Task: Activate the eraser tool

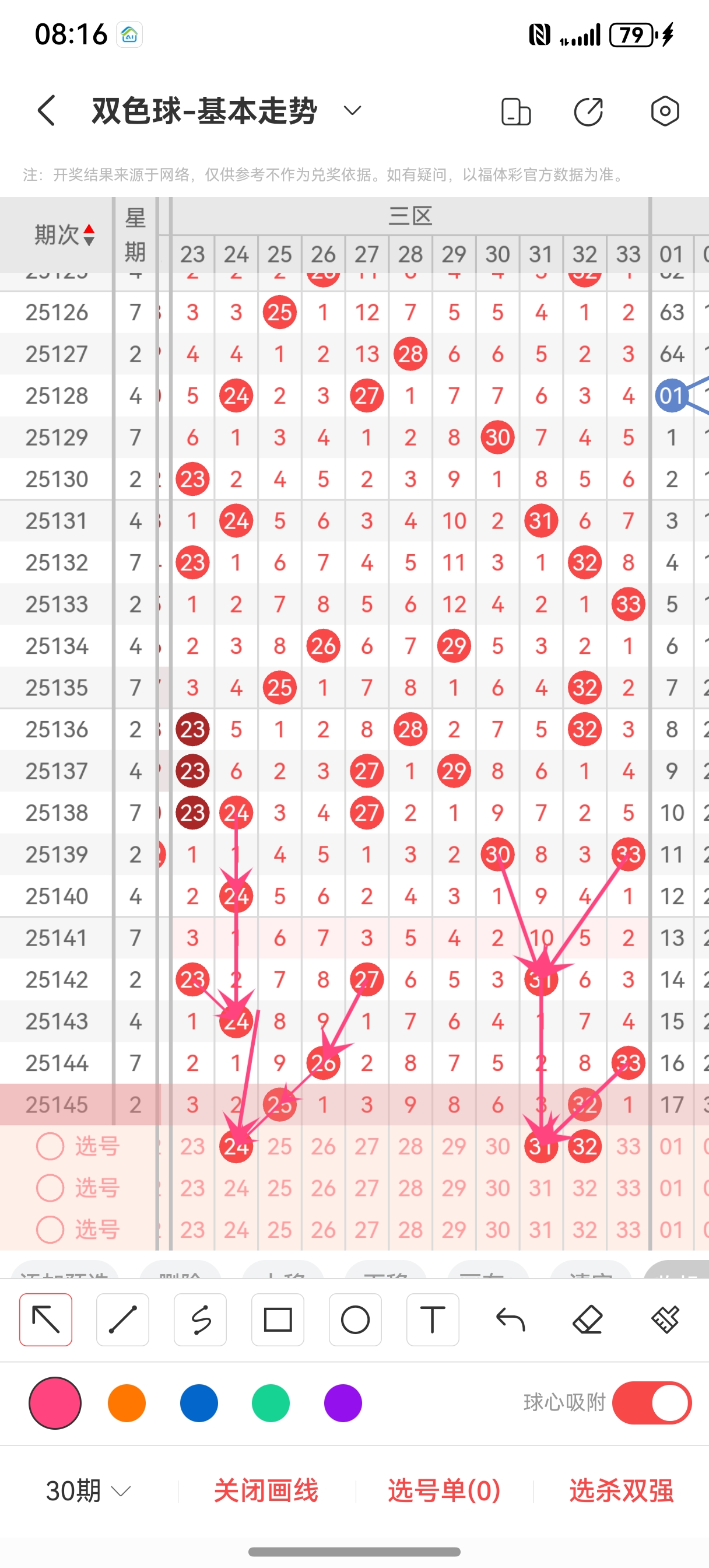Action: tap(588, 1319)
